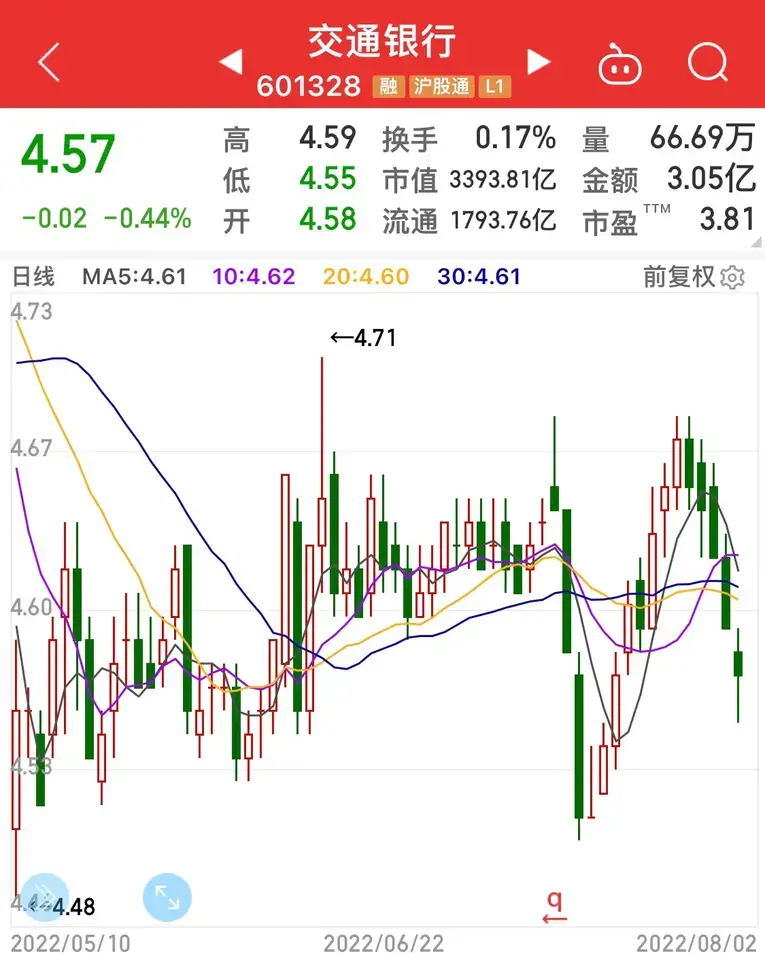Open stock search with the magnifier
The image size is (765, 960).
click(x=707, y=63)
